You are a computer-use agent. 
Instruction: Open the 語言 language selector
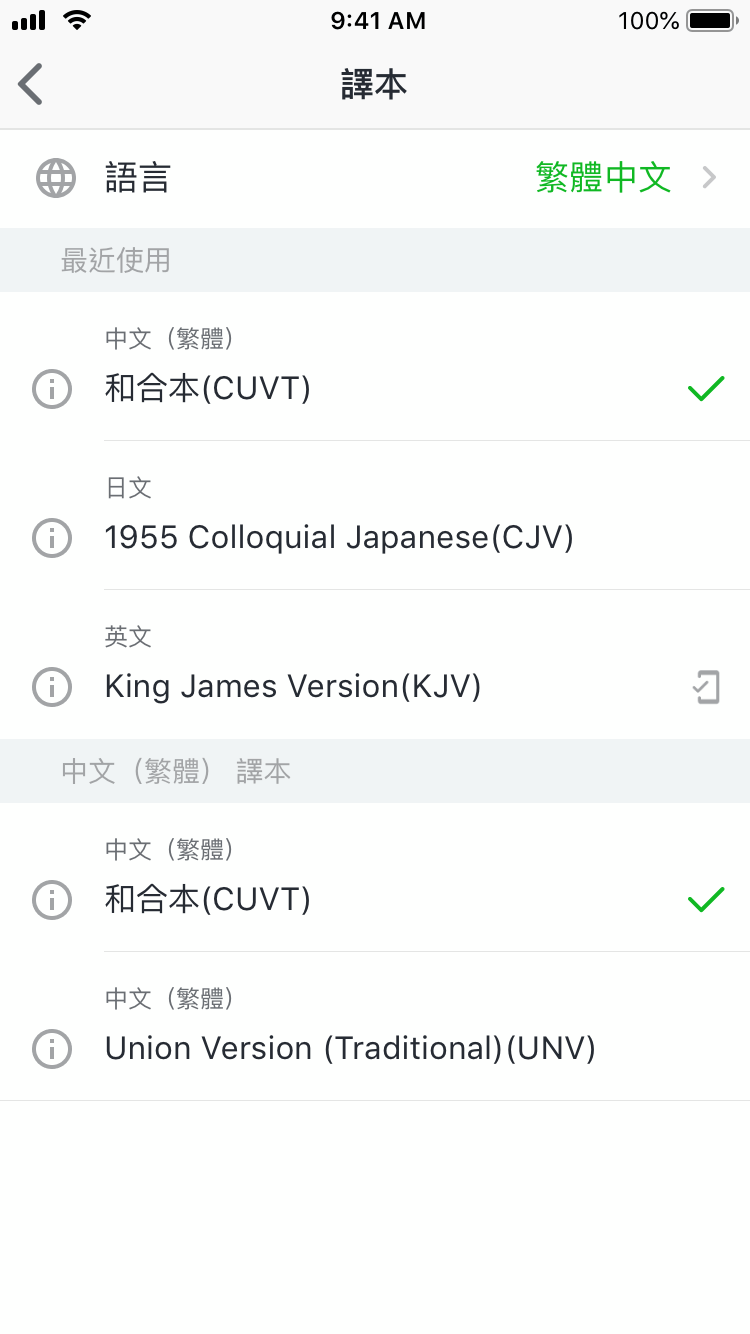[375, 179]
